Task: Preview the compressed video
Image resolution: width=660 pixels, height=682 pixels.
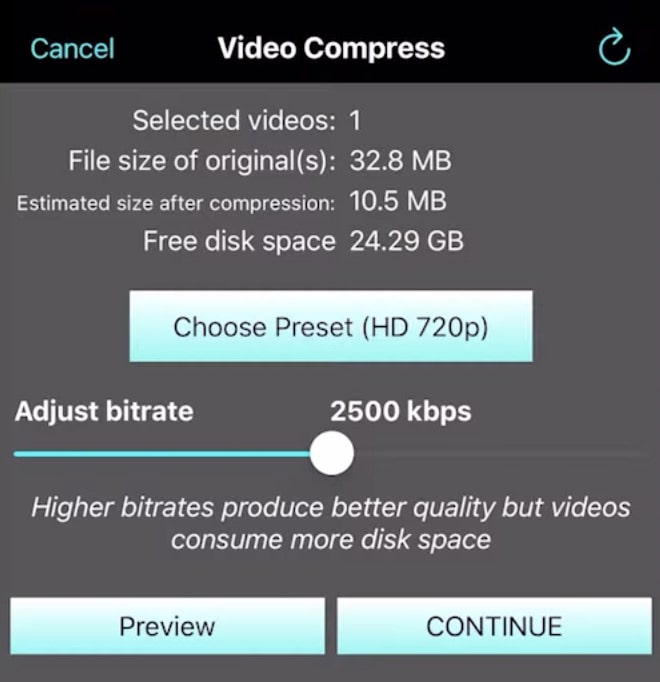Action: [x=167, y=626]
